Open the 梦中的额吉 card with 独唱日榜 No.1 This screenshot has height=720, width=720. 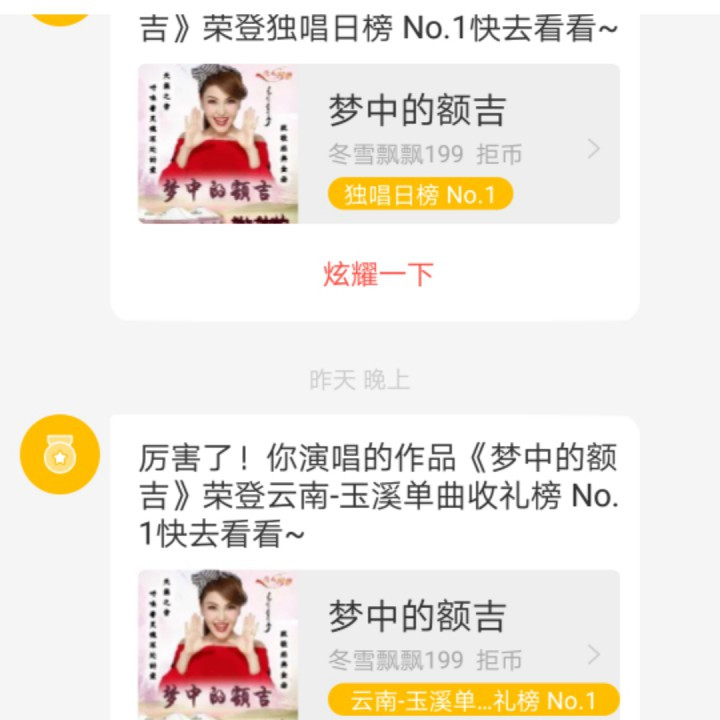(x=378, y=144)
